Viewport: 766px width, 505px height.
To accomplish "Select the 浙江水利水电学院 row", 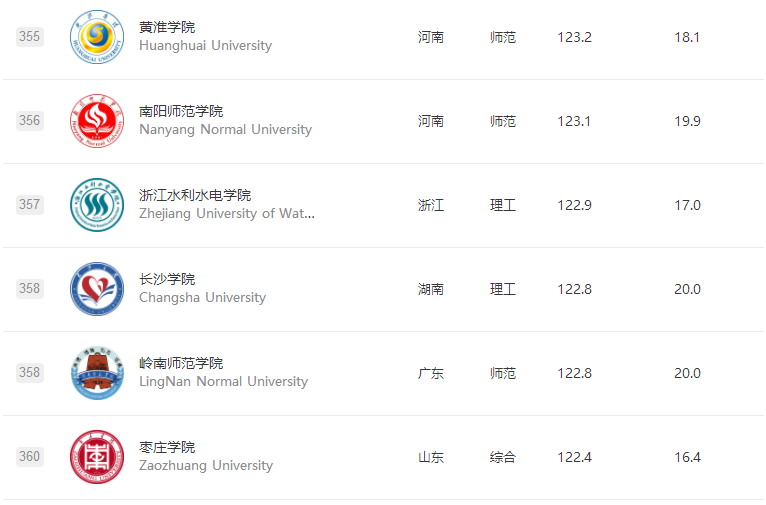I will click(x=195, y=195).
